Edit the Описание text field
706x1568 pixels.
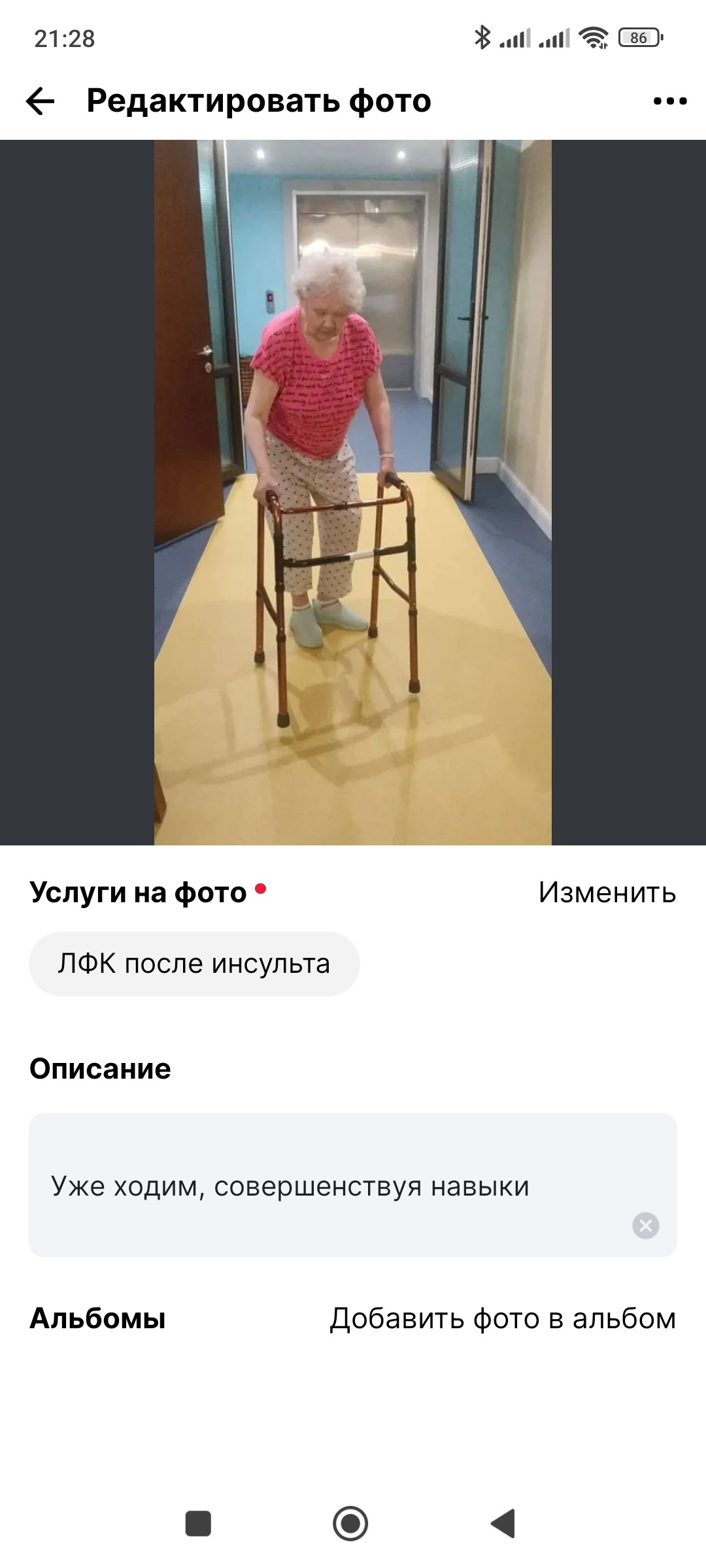point(353,1185)
